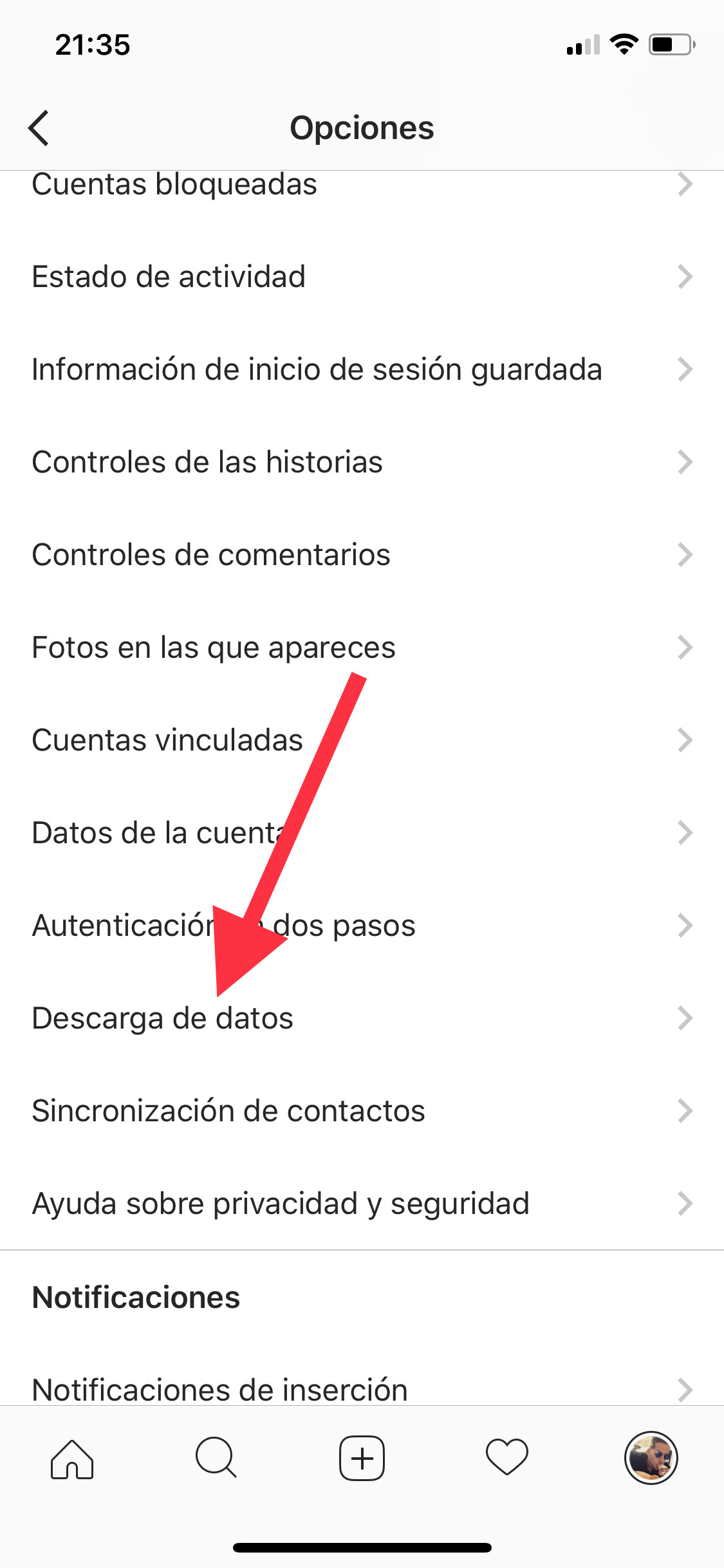This screenshot has width=724, height=1568.
Task: Open Información de inicio de sesión guardada
Action: pyautogui.click(x=317, y=369)
